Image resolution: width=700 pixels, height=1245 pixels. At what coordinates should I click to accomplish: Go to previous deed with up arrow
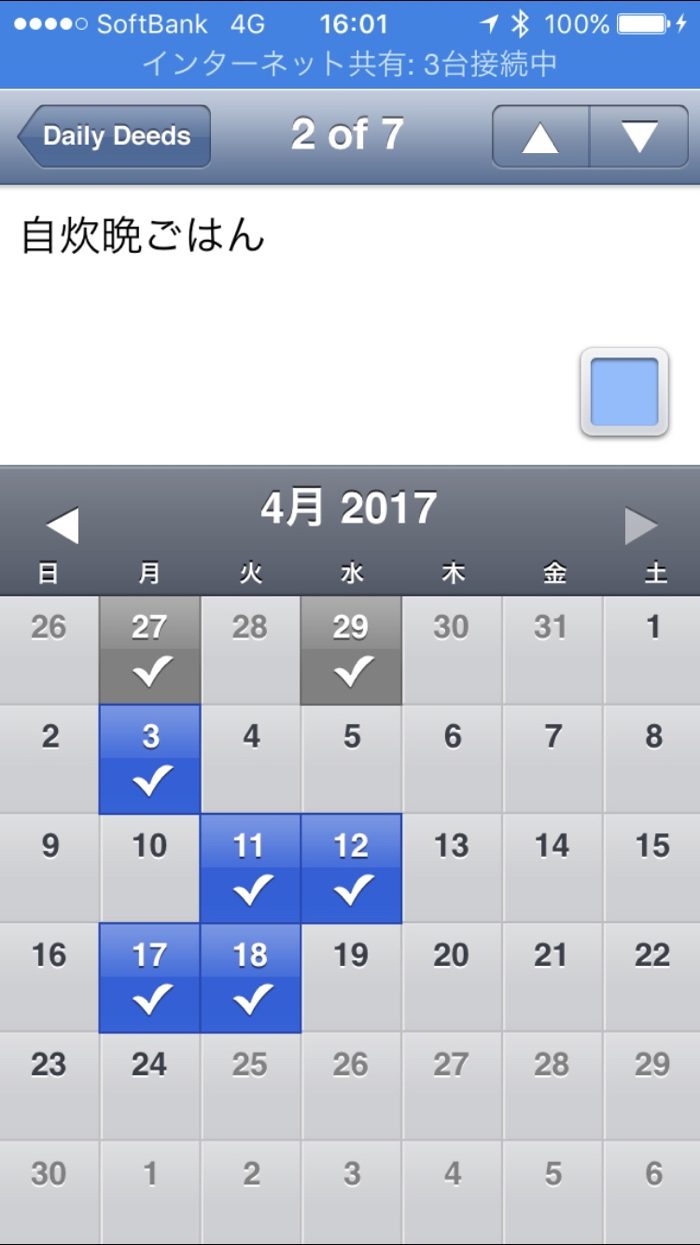pyautogui.click(x=540, y=137)
